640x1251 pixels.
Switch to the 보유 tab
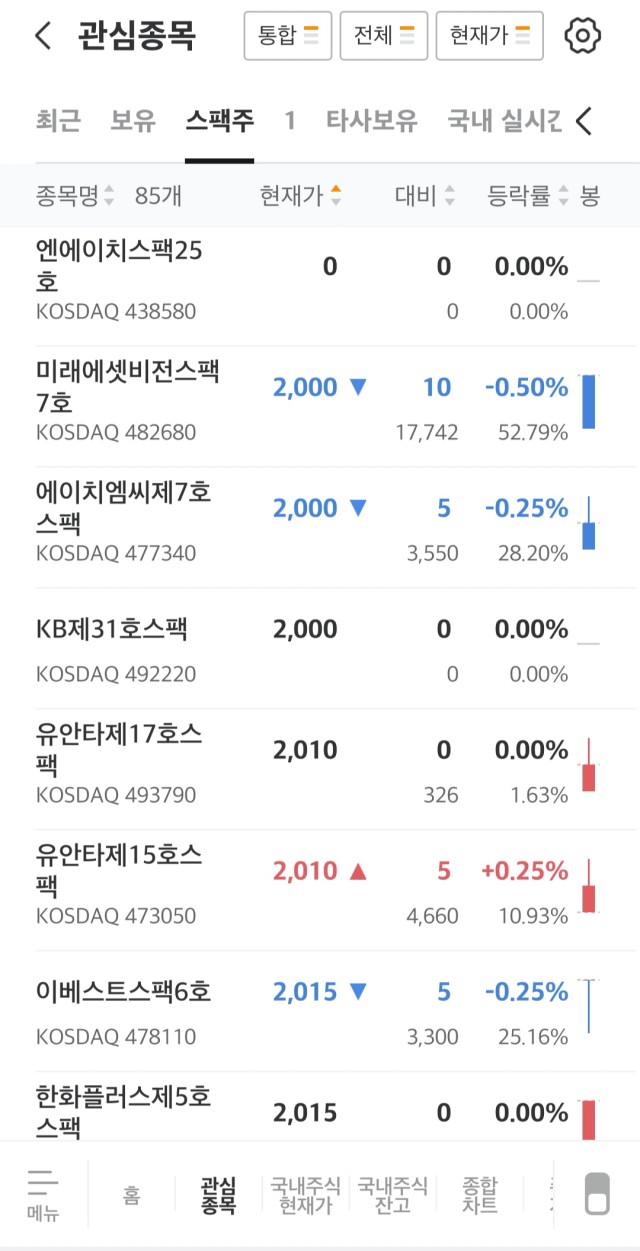(x=133, y=121)
